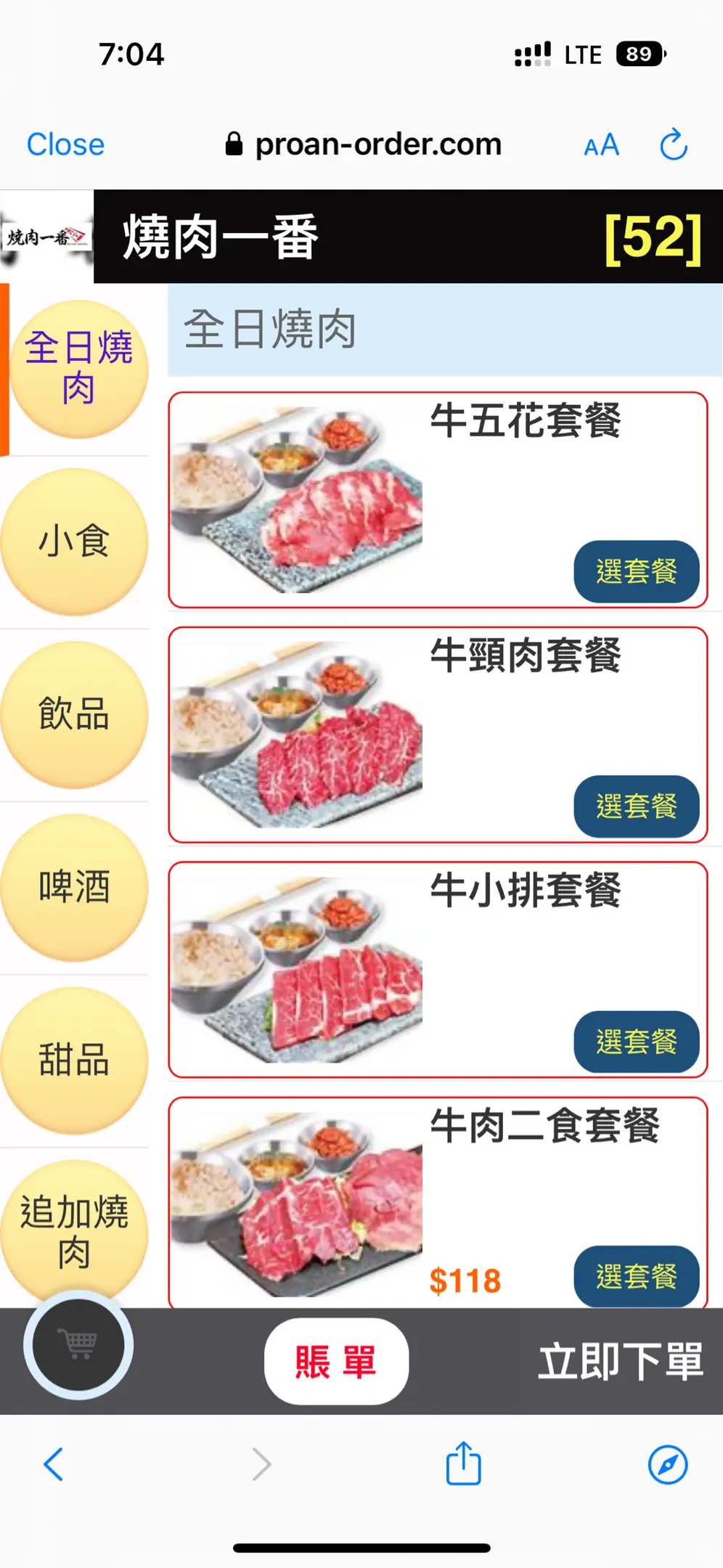Screen dimensions: 723x1568
Task: Tap 選套餐 for 牛頸肉套餐
Action: point(636,807)
